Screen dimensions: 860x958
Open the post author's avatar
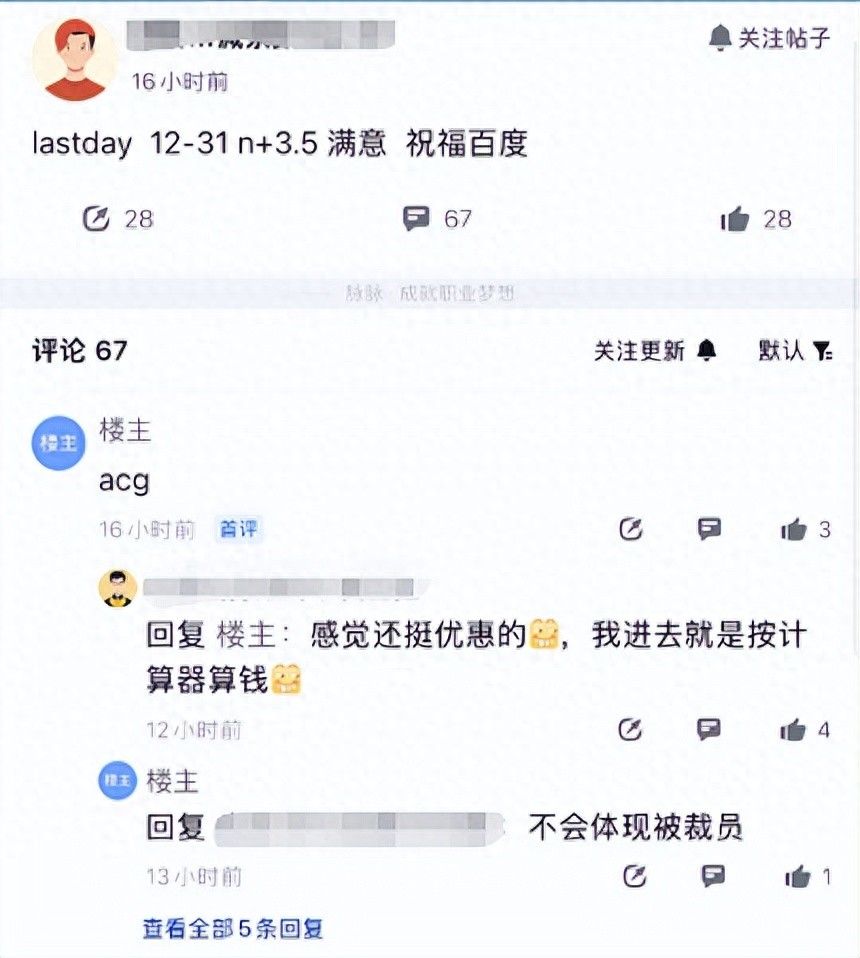[75, 58]
